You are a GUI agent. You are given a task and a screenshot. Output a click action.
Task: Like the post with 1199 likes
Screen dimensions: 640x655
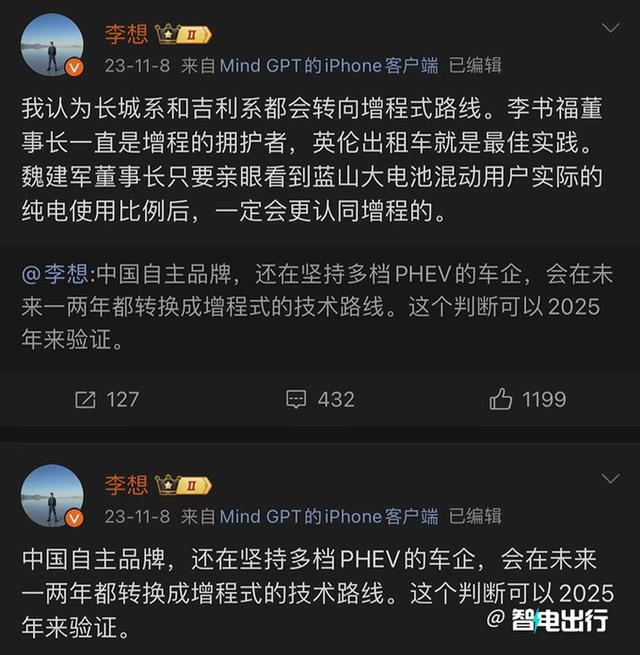click(528, 399)
